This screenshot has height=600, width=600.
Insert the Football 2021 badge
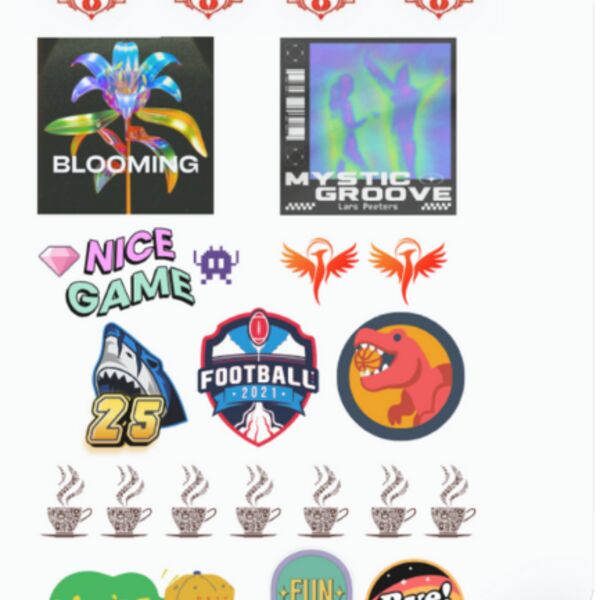(x=258, y=377)
